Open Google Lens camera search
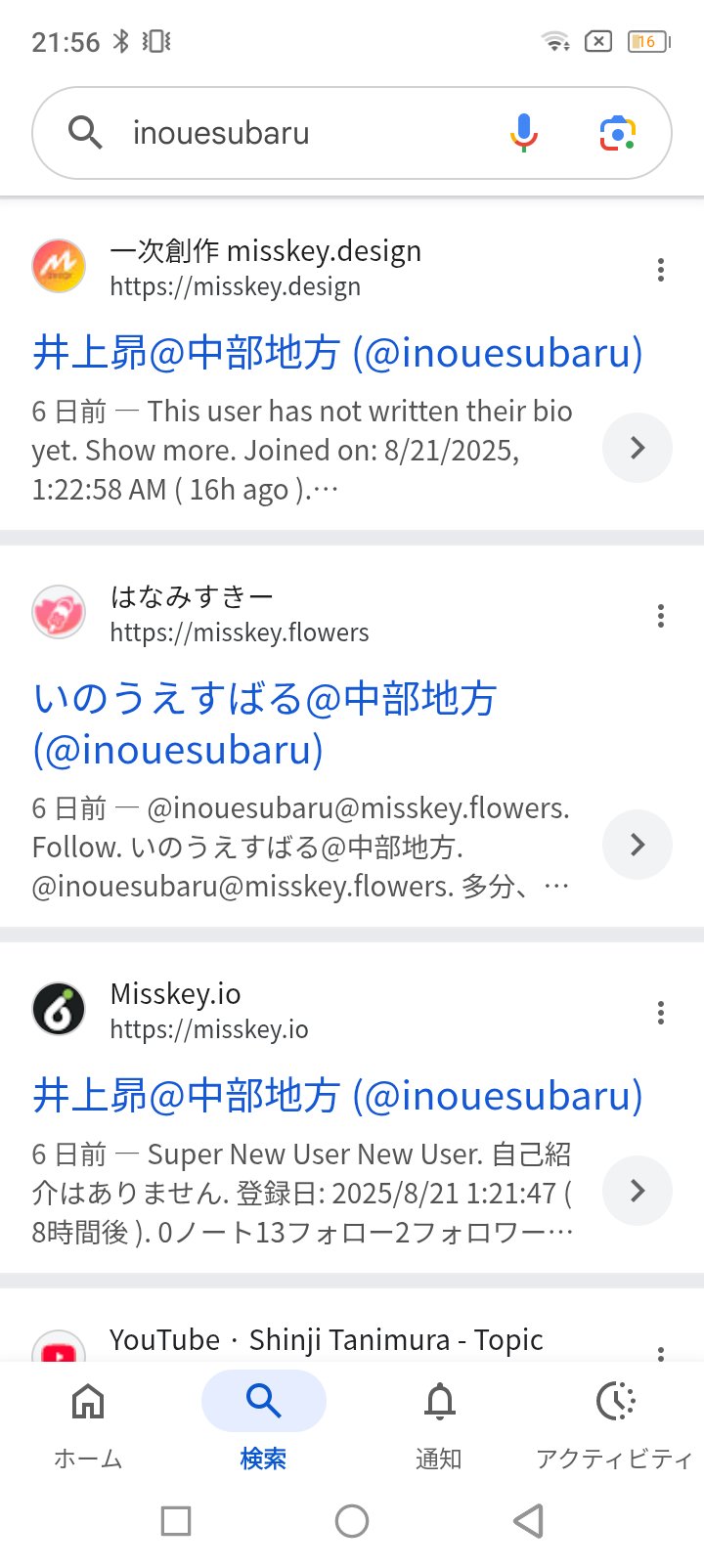The image size is (704, 1568). pos(617,133)
